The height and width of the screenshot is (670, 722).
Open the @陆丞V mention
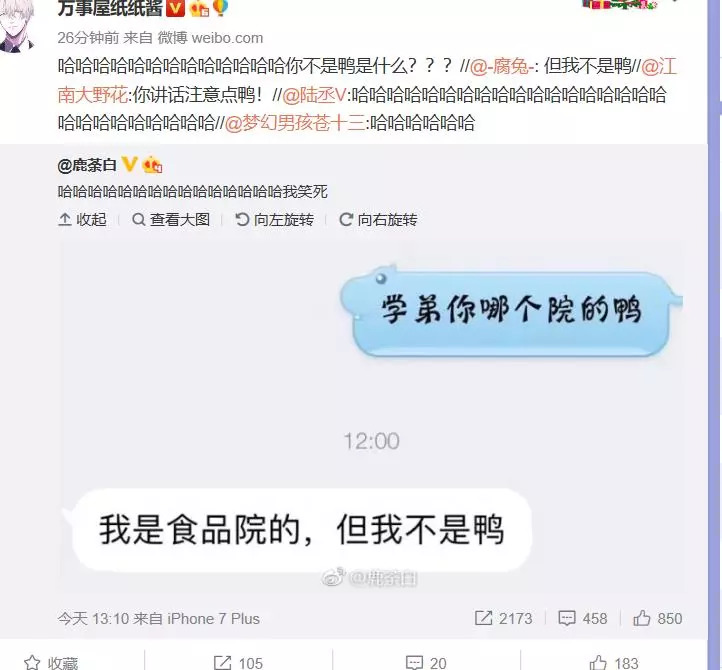[x=314, y=96]
